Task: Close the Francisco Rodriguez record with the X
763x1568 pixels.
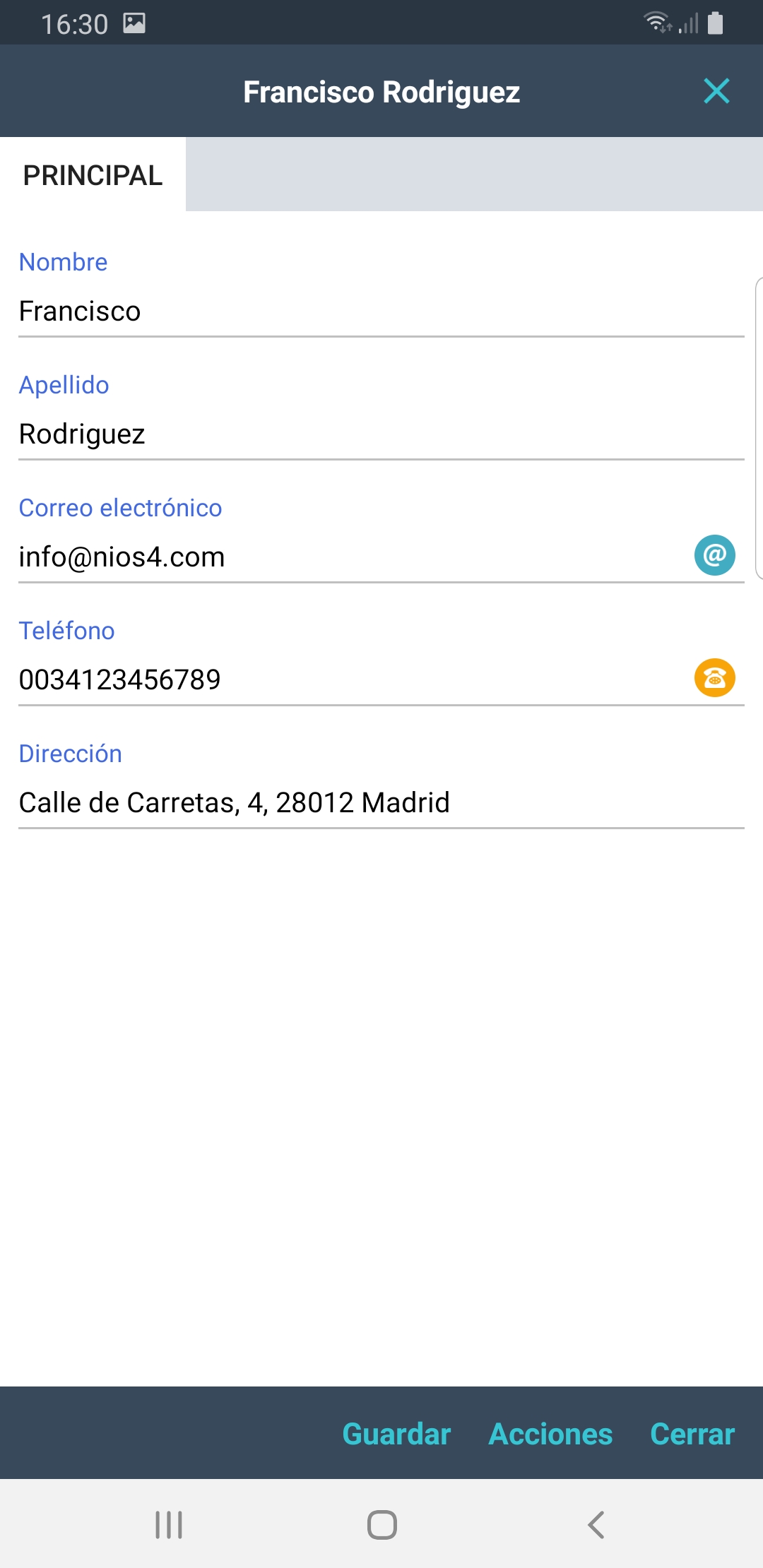Action: point(716,91)
